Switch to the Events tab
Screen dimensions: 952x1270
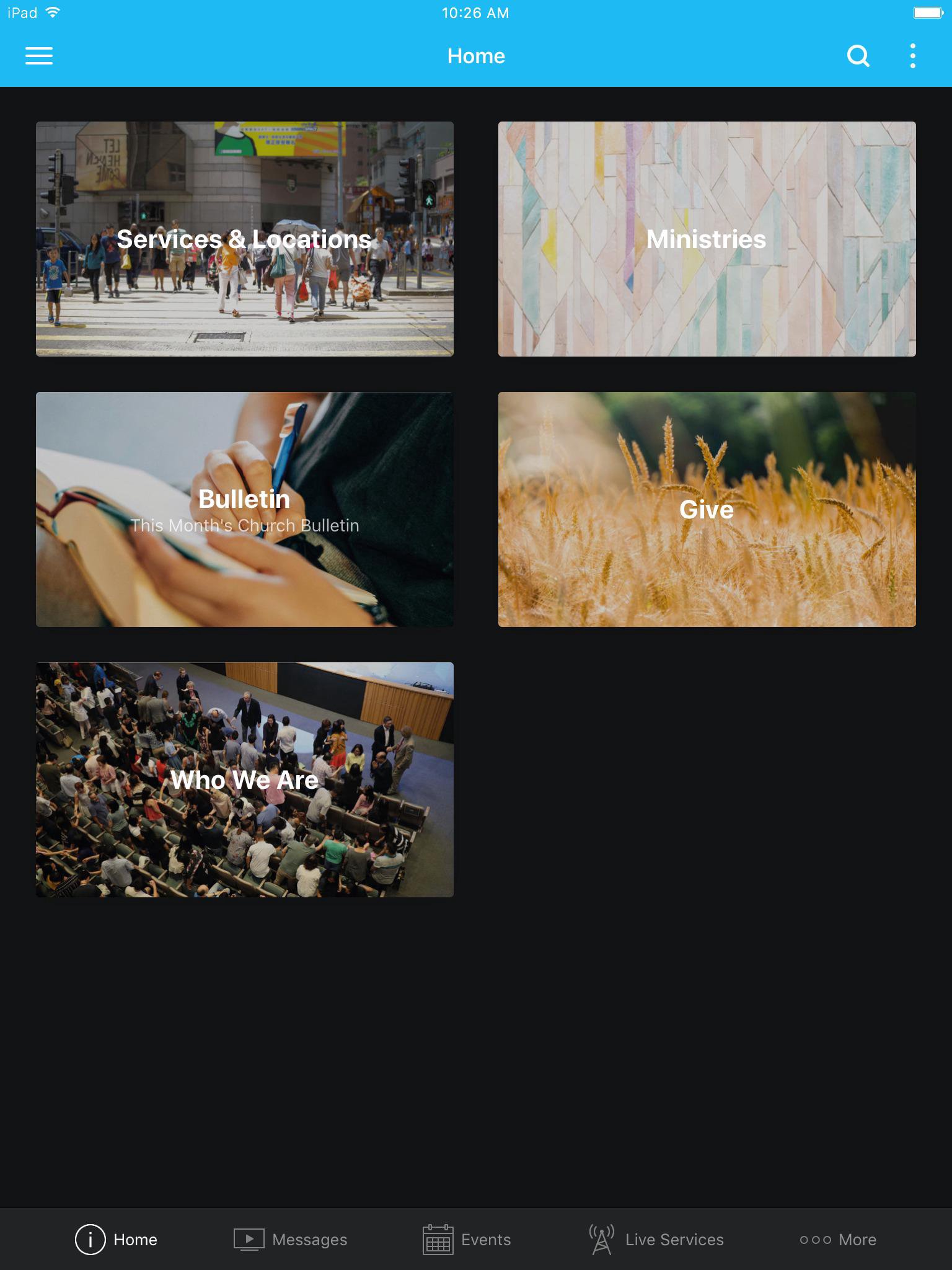click(x=467, y=1239)
